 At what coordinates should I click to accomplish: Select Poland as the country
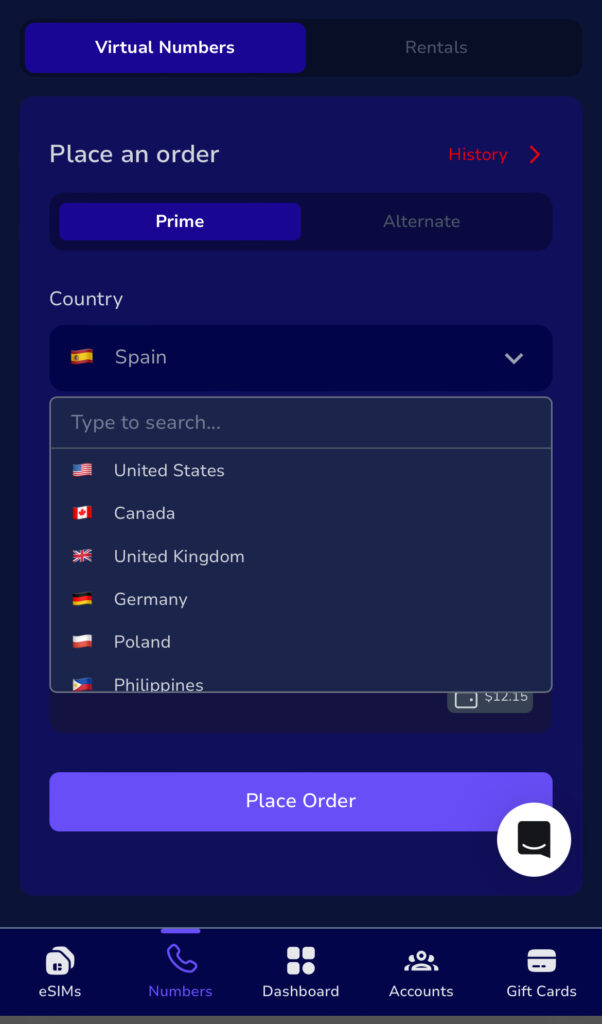pos(142,642)
